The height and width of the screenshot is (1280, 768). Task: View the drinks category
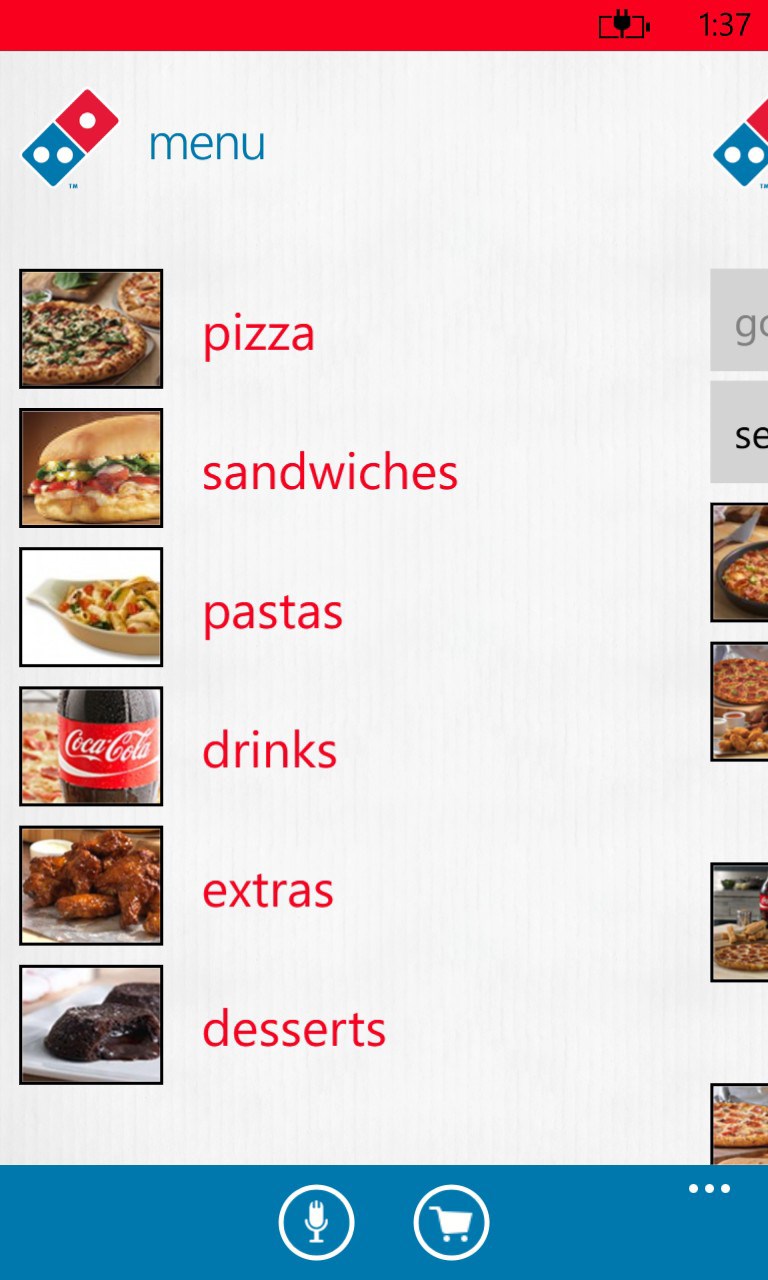pyautogui.click(x=269, y=750)
